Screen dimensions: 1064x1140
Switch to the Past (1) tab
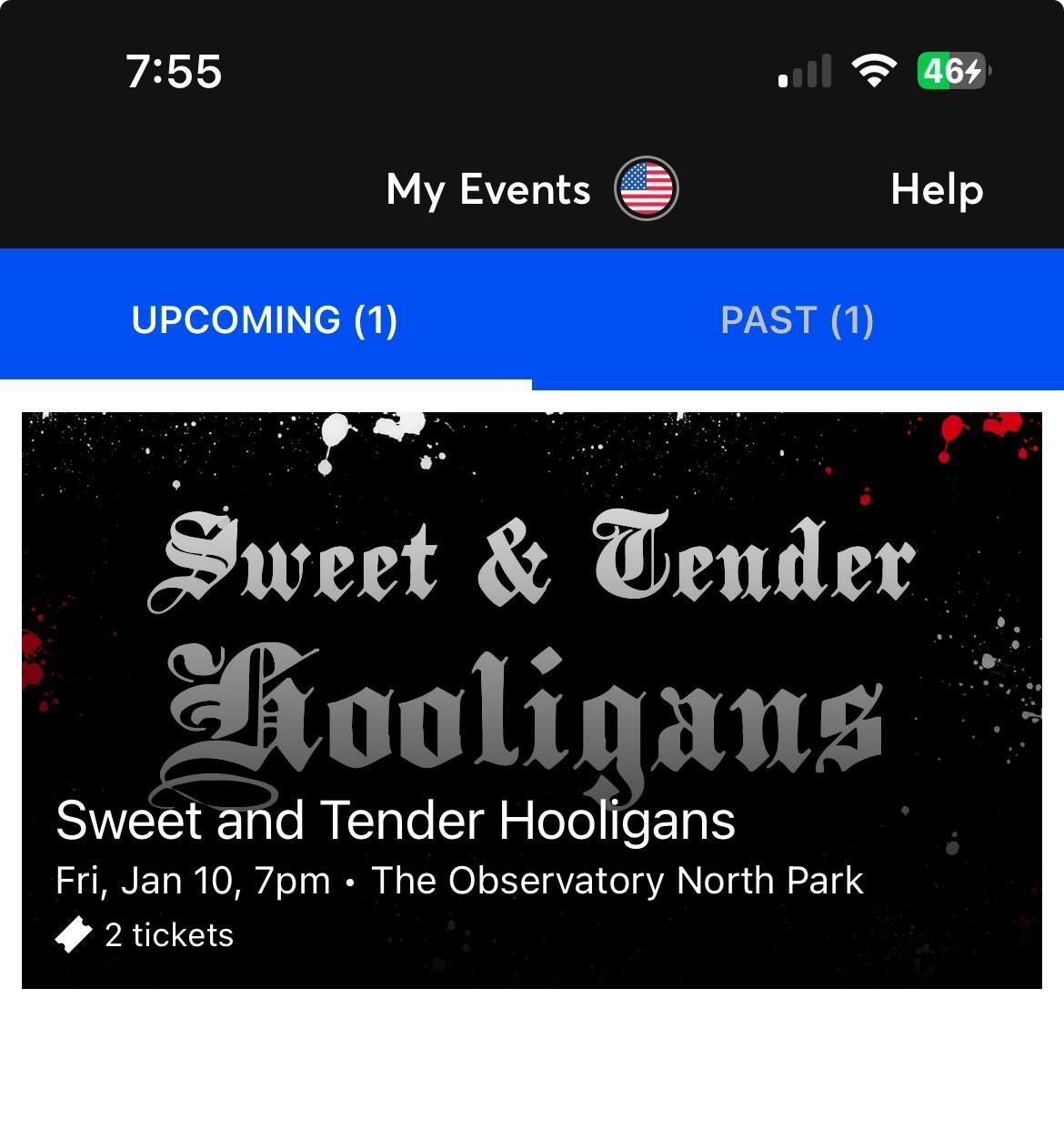point(797,320)
